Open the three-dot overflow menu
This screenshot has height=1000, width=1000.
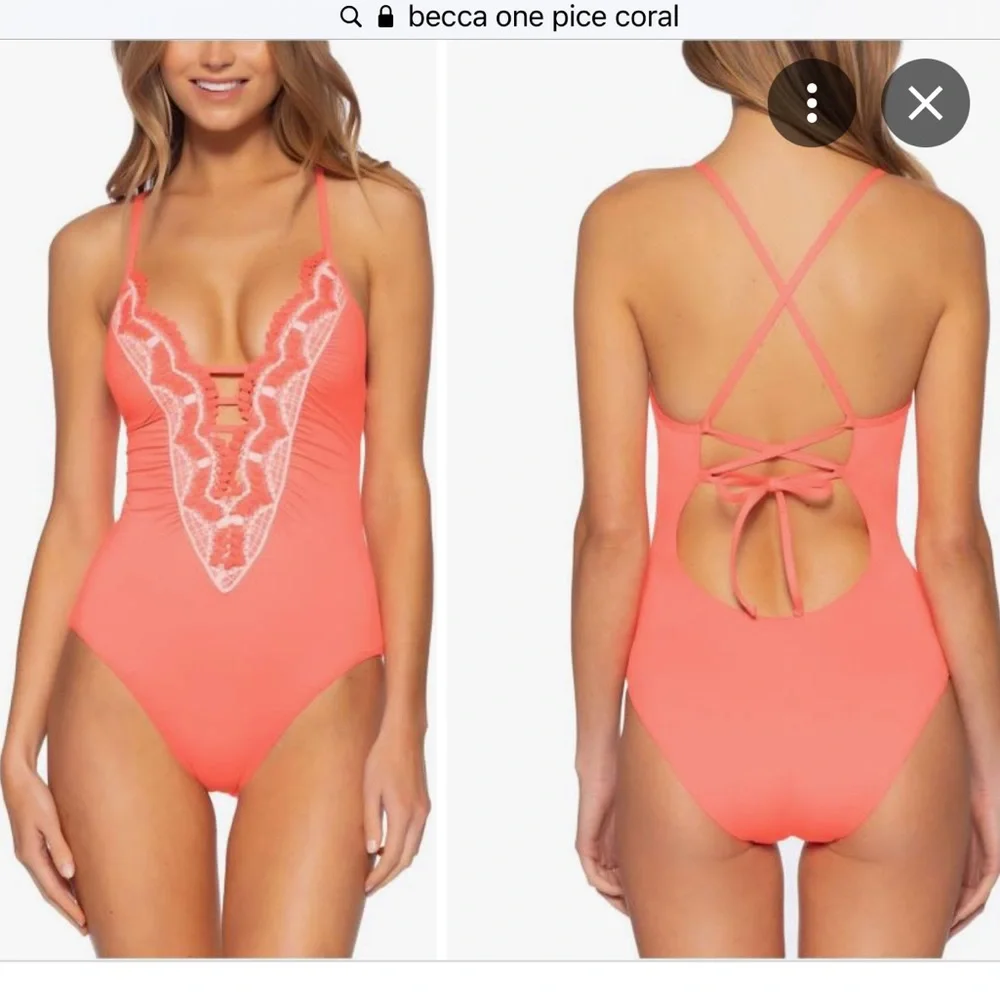click(812, 103)
